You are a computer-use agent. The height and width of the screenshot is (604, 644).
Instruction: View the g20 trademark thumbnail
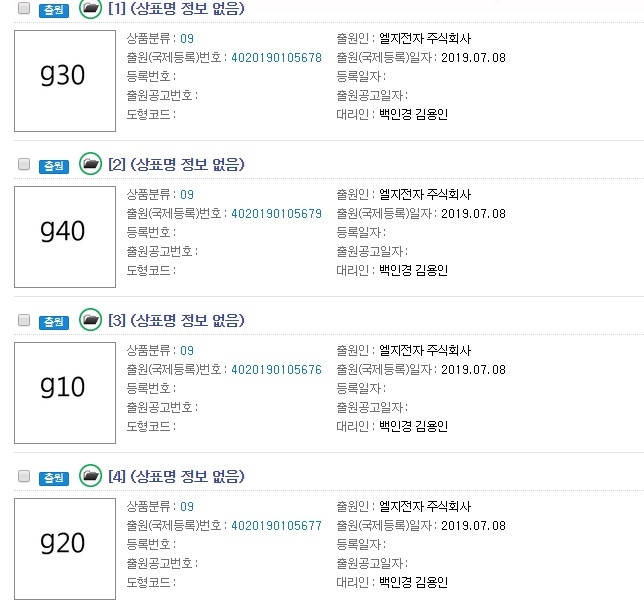65,549
